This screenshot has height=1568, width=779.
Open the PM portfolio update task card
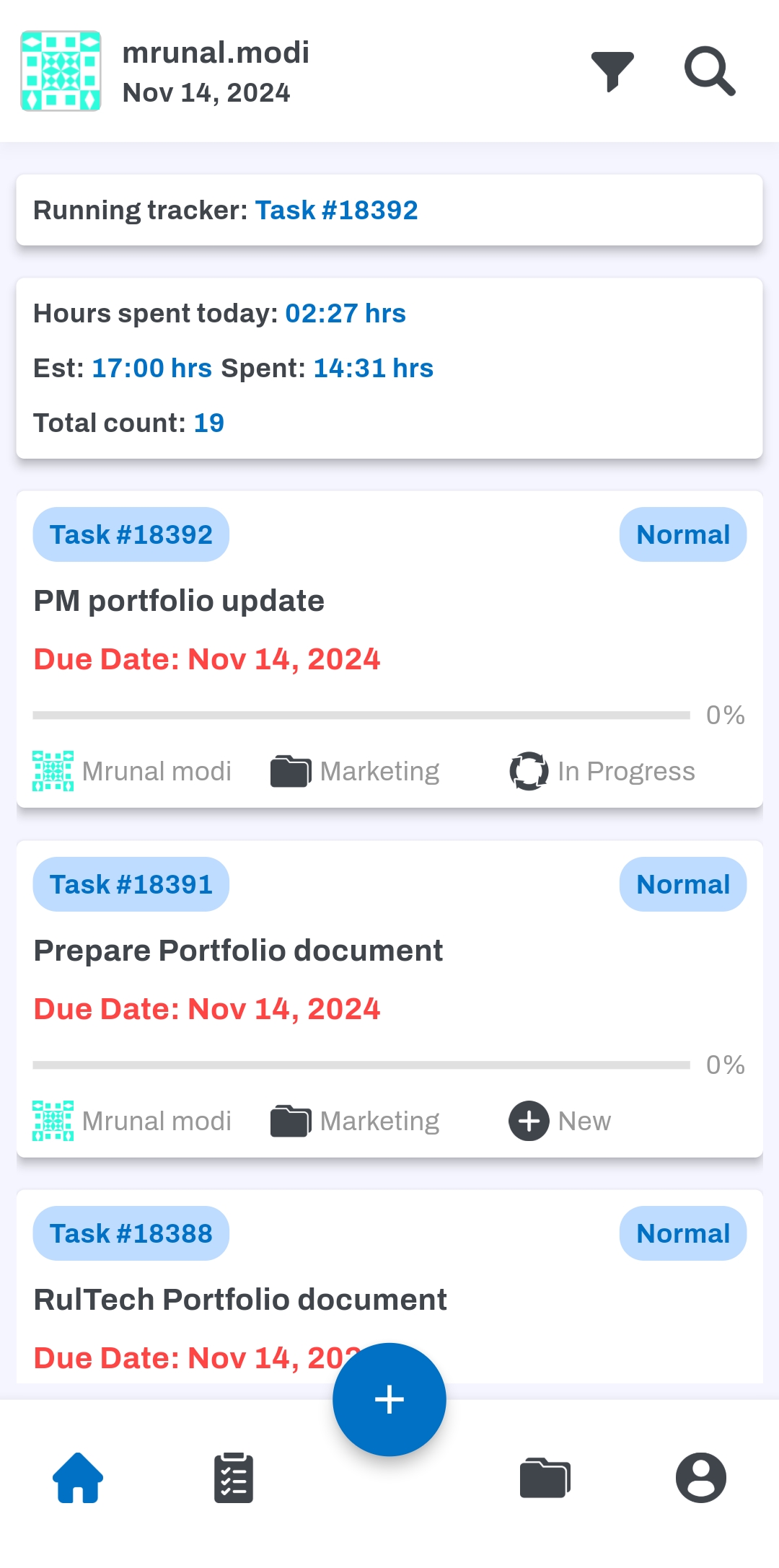click(x=389, y=602)
